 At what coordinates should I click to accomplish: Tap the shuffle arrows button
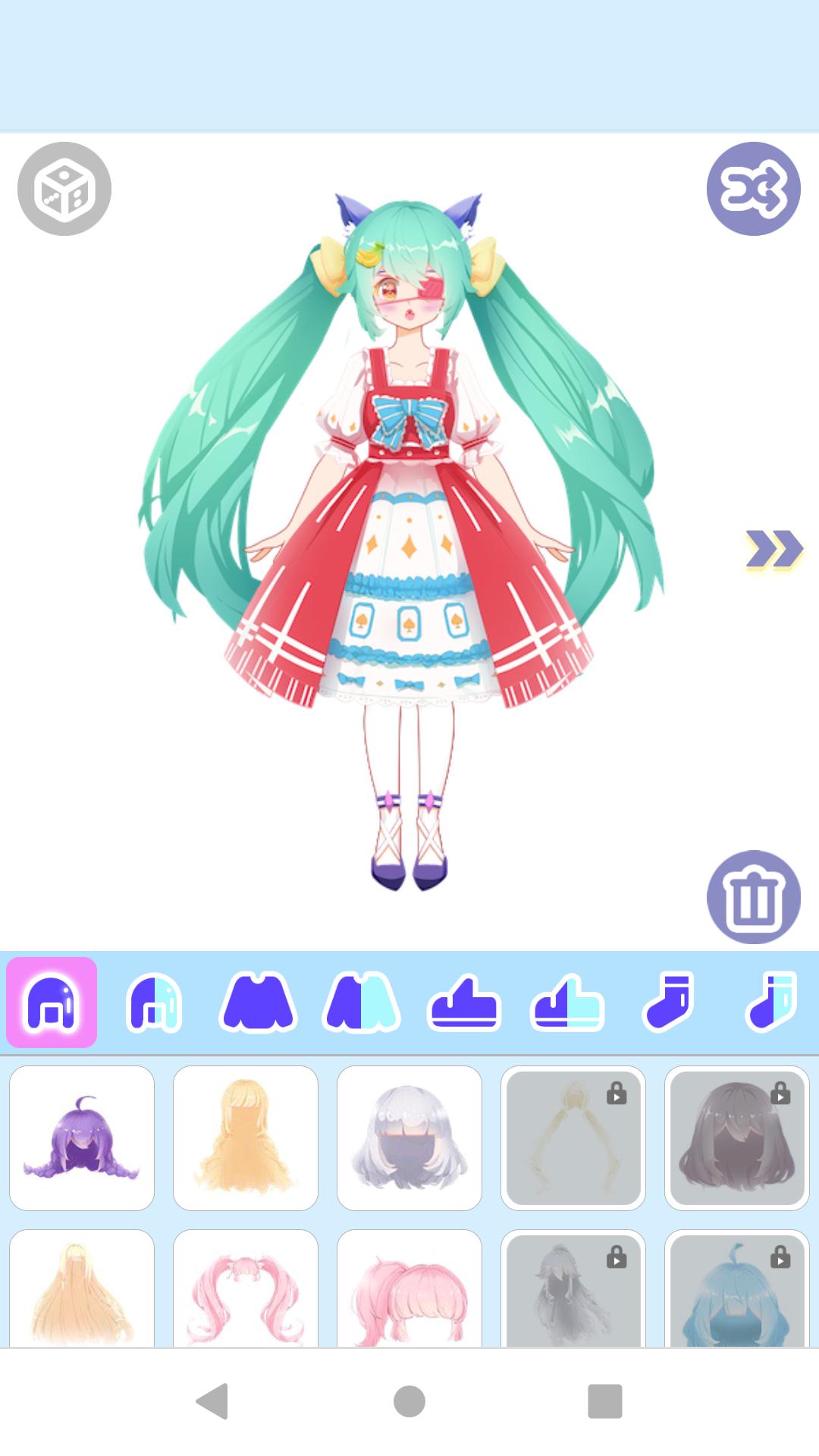(x=753, y=189)
